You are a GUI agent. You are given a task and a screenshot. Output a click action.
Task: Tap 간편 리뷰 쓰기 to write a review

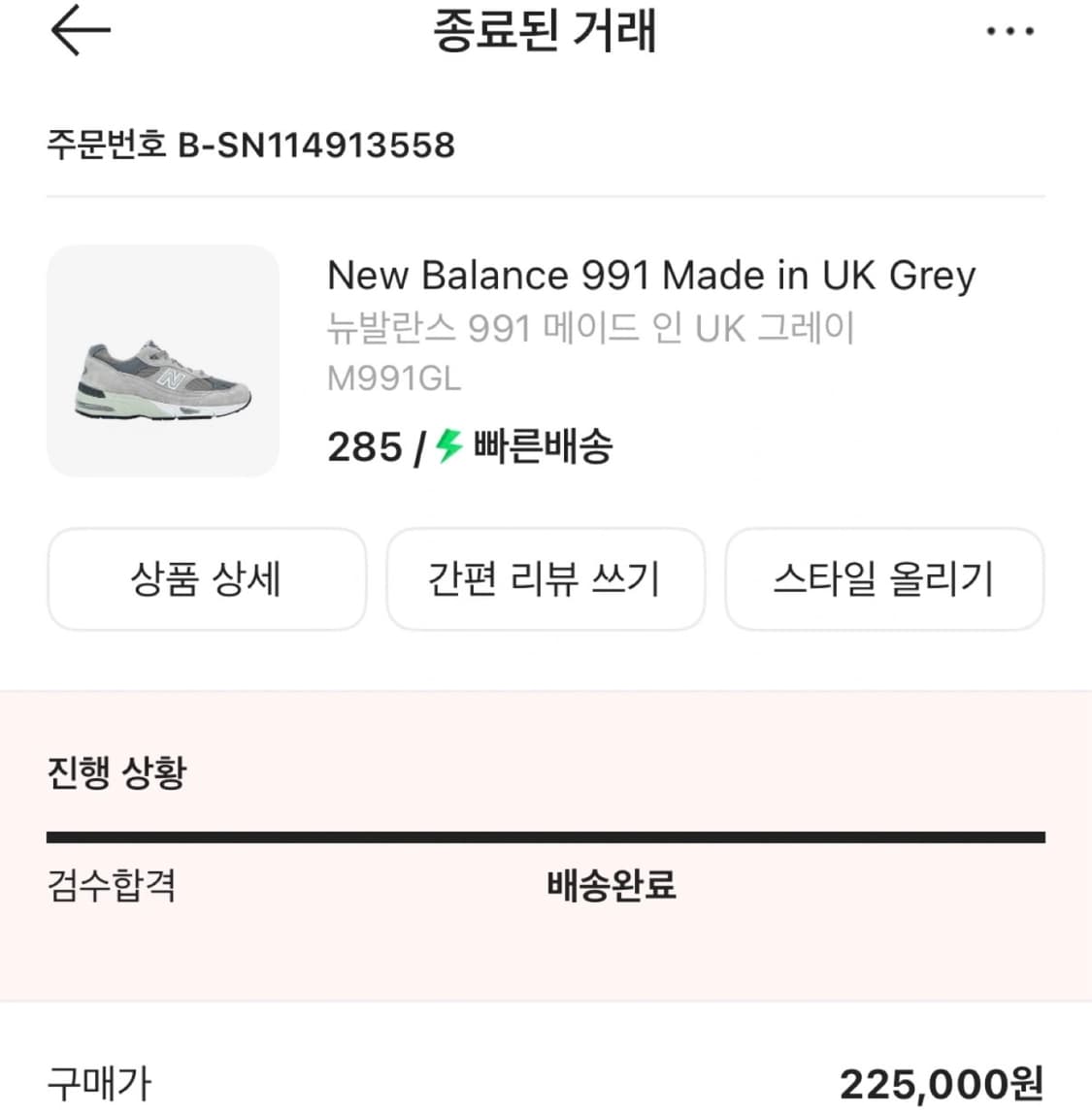546,579
